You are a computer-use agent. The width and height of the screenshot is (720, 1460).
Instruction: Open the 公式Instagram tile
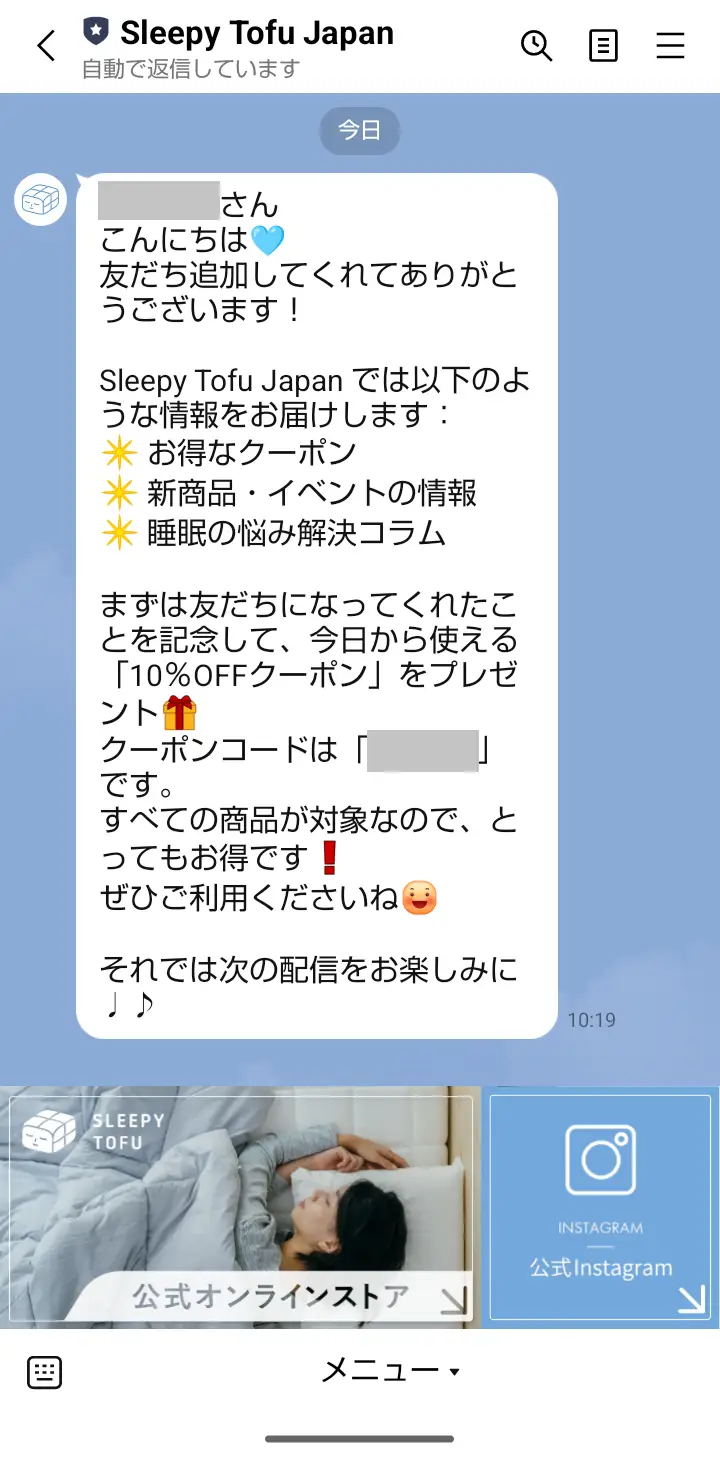click(598, 1205)
